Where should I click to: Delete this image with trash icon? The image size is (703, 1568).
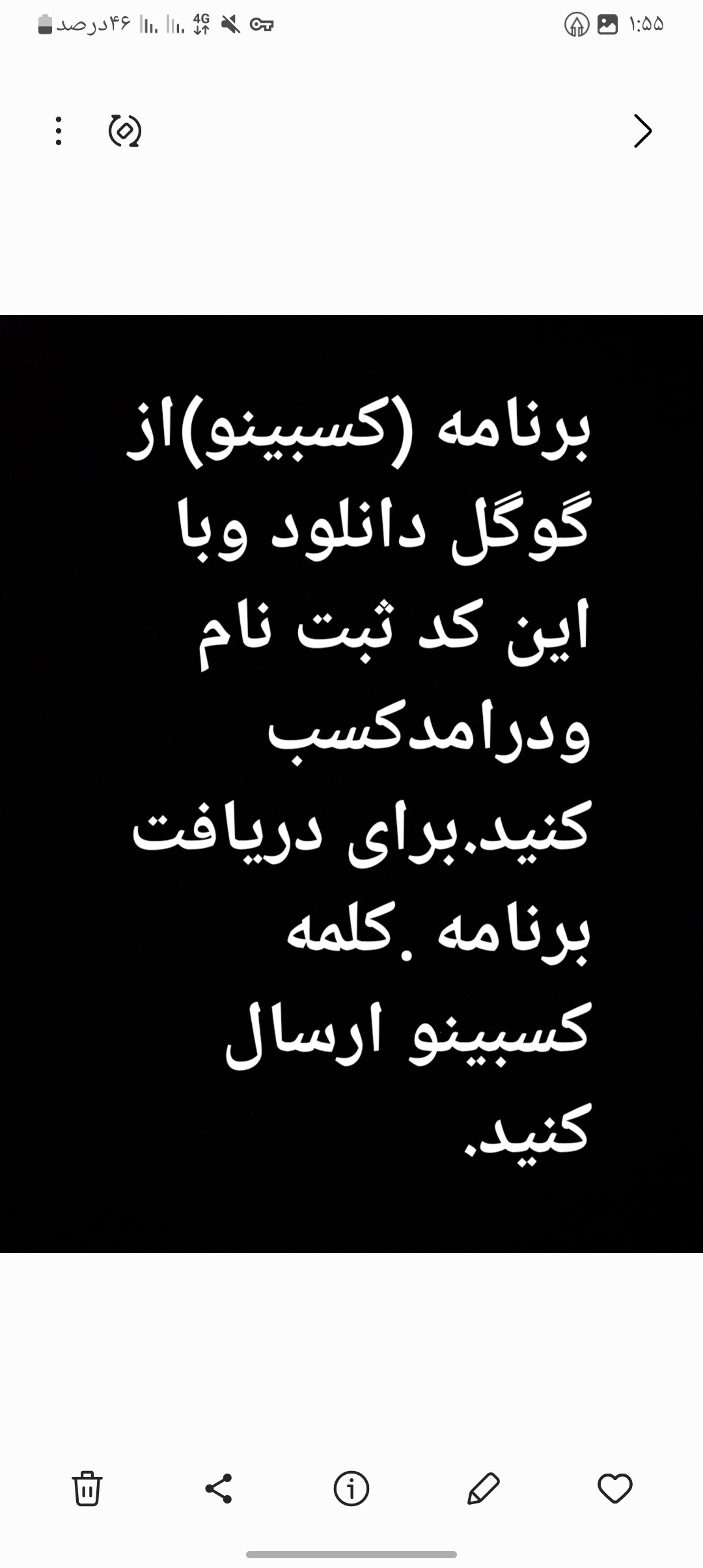point(87,1488)
